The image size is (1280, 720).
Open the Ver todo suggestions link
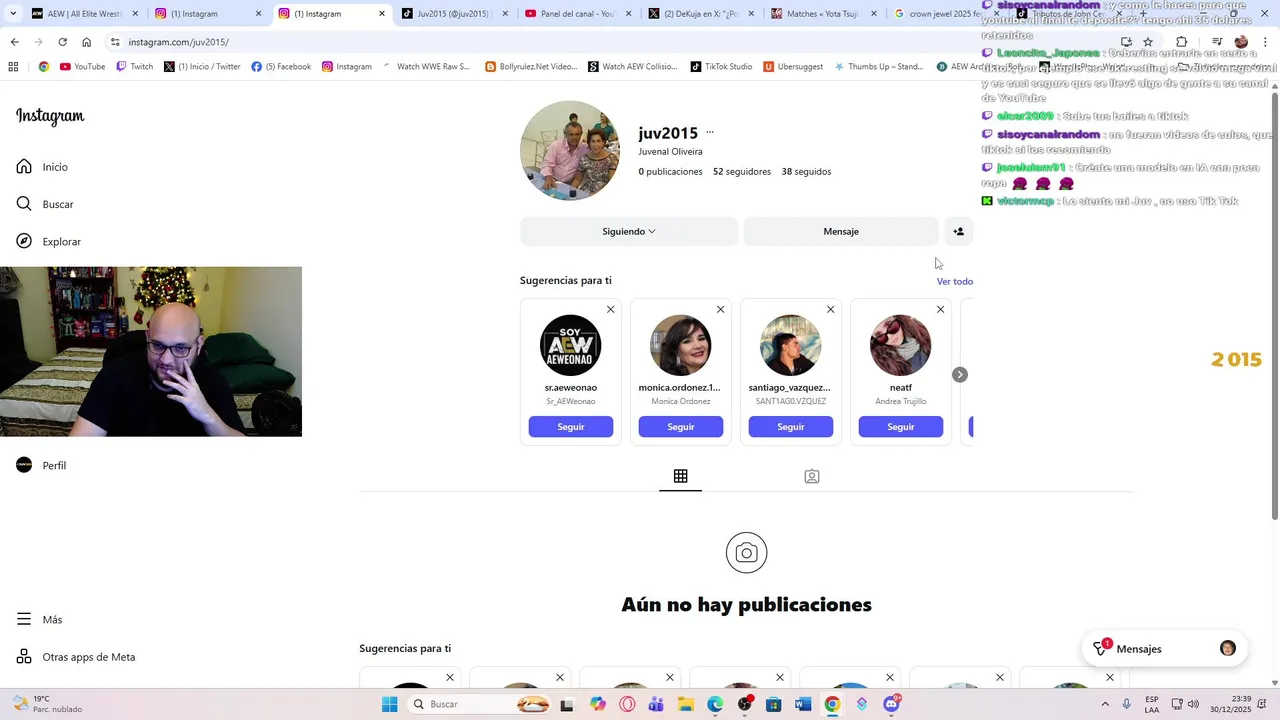954,282
